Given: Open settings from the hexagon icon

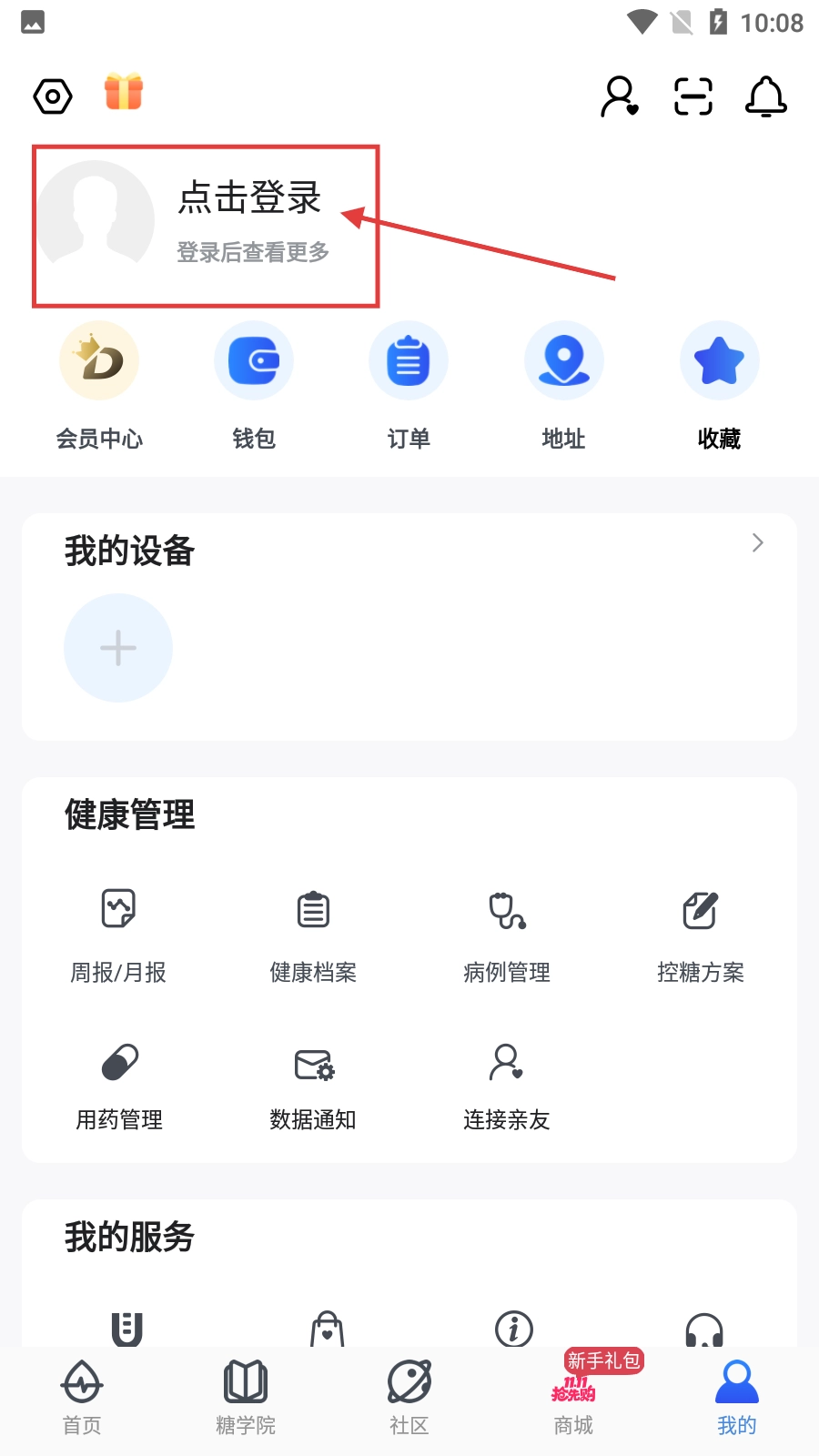Looking at the screenshot, I should pos(53,96).
